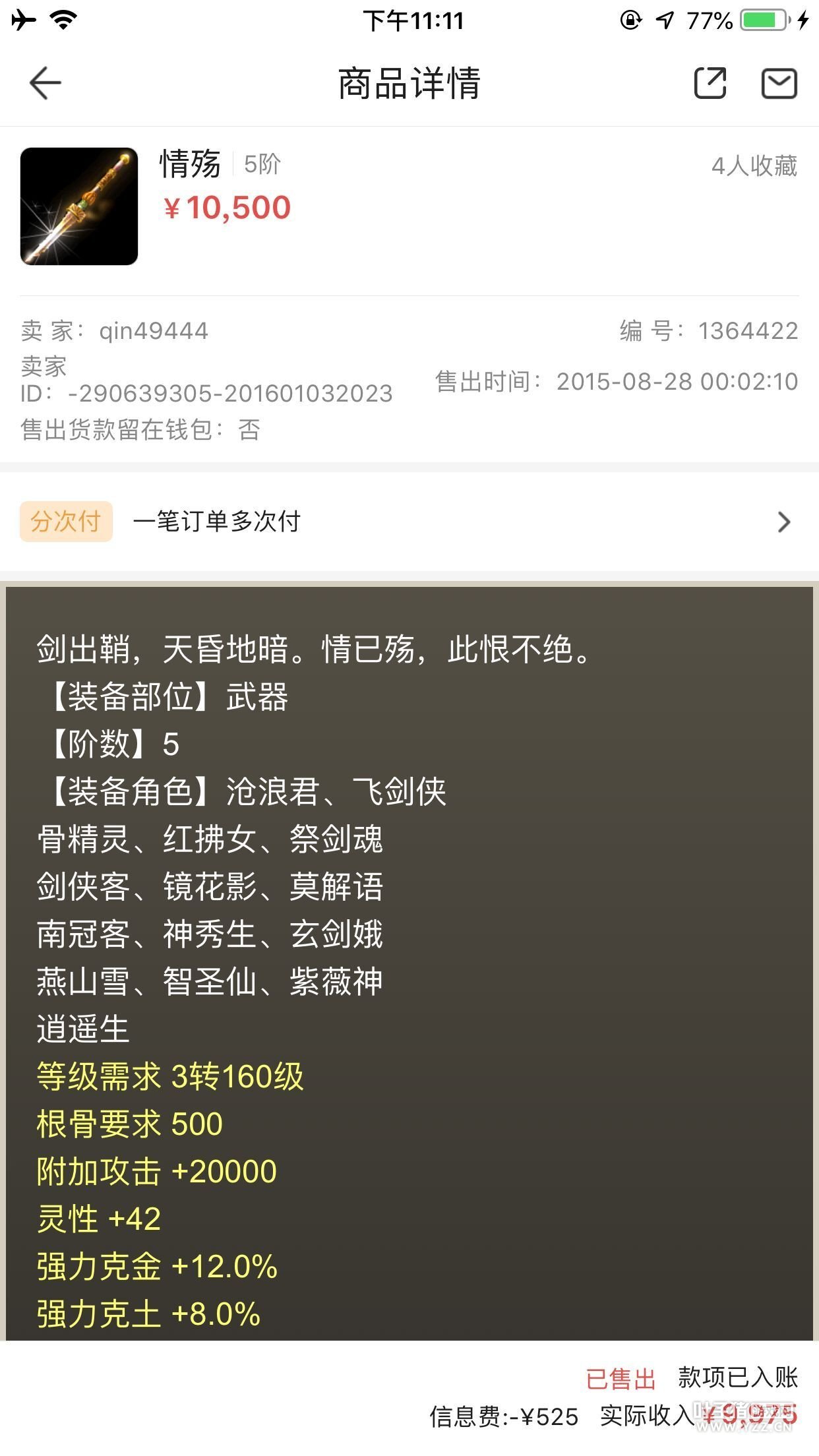The width and height of the screenshot is (819, 1456).
Task: Share this product detail page
Action: (x=710, y=84)
